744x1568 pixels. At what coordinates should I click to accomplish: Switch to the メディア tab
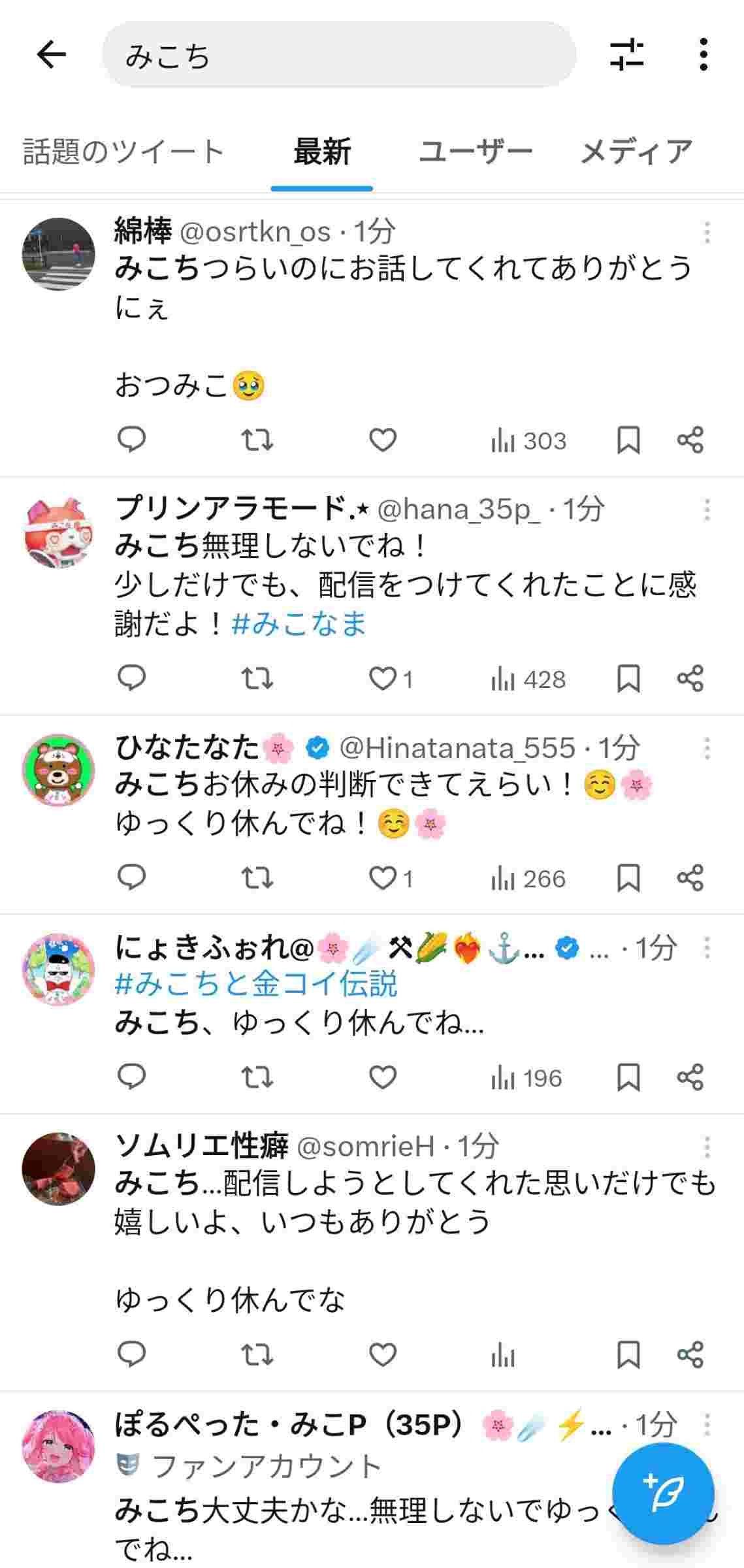pos(636,152)
